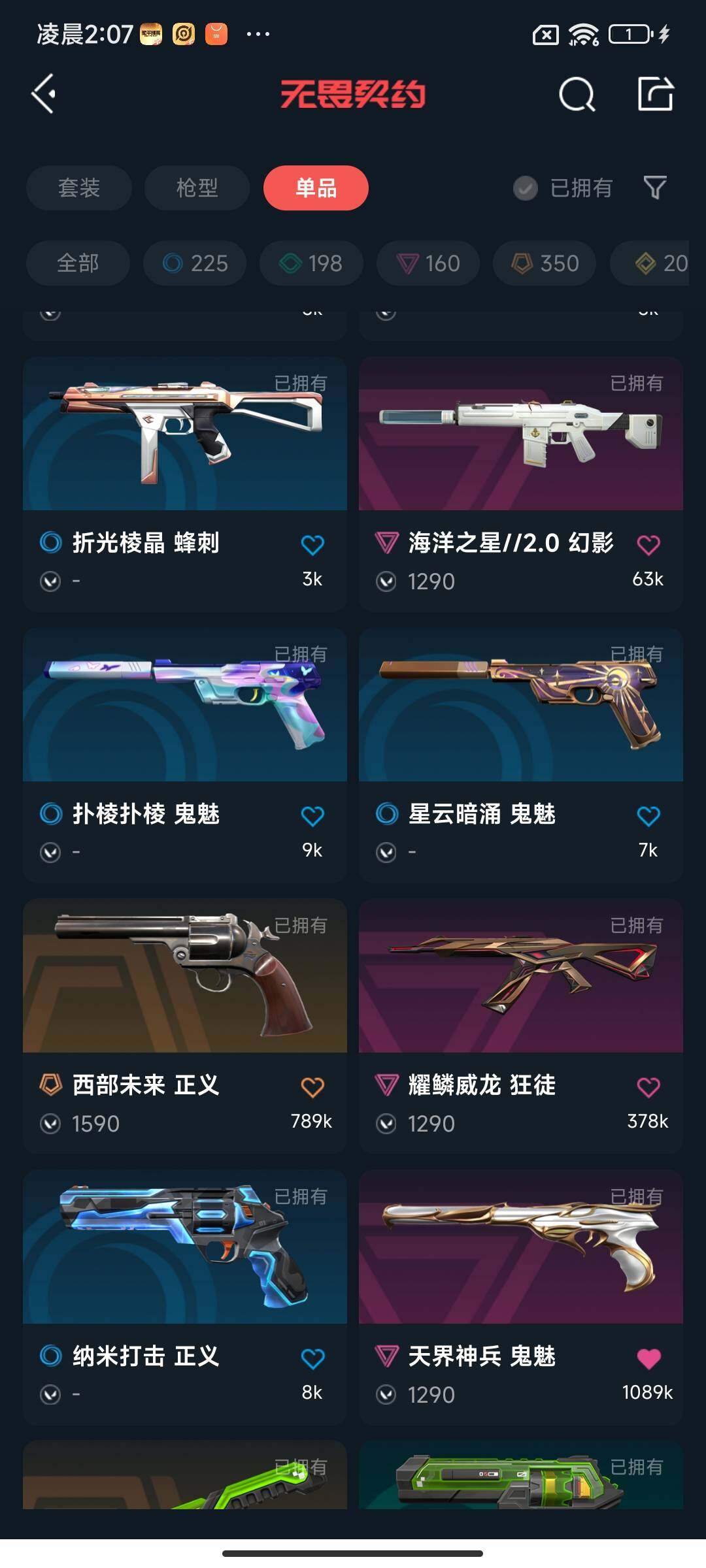This screenshot has width=706, height=1568.
Task: Unlike the 天界神兵 鬼魅 skin
Action: (x=648, y=1358)
